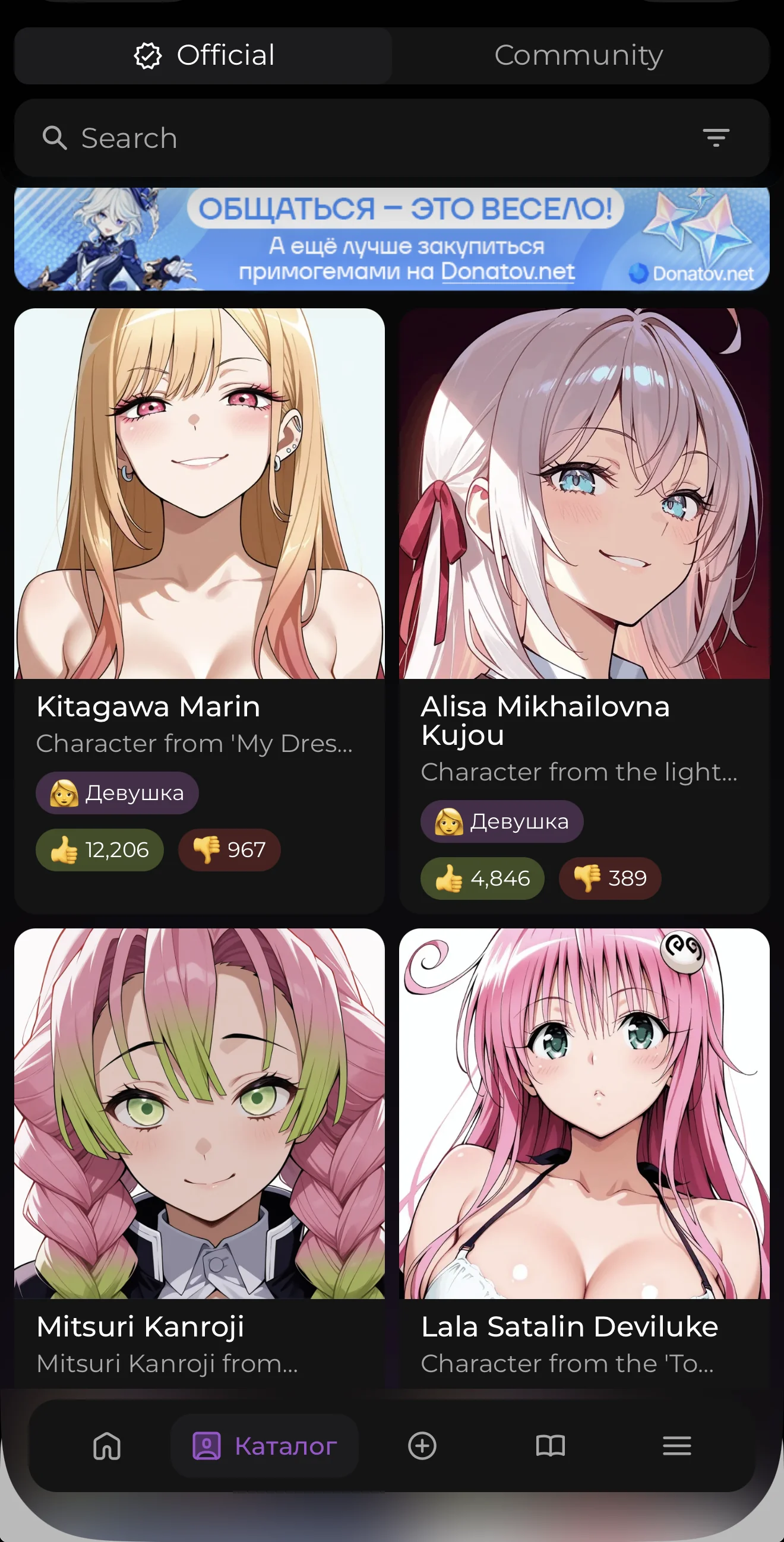The height and width of the screenshot is (1542, 784).
Task: Open the Kitagawa Marin character card
Action: tap(200, 611)
